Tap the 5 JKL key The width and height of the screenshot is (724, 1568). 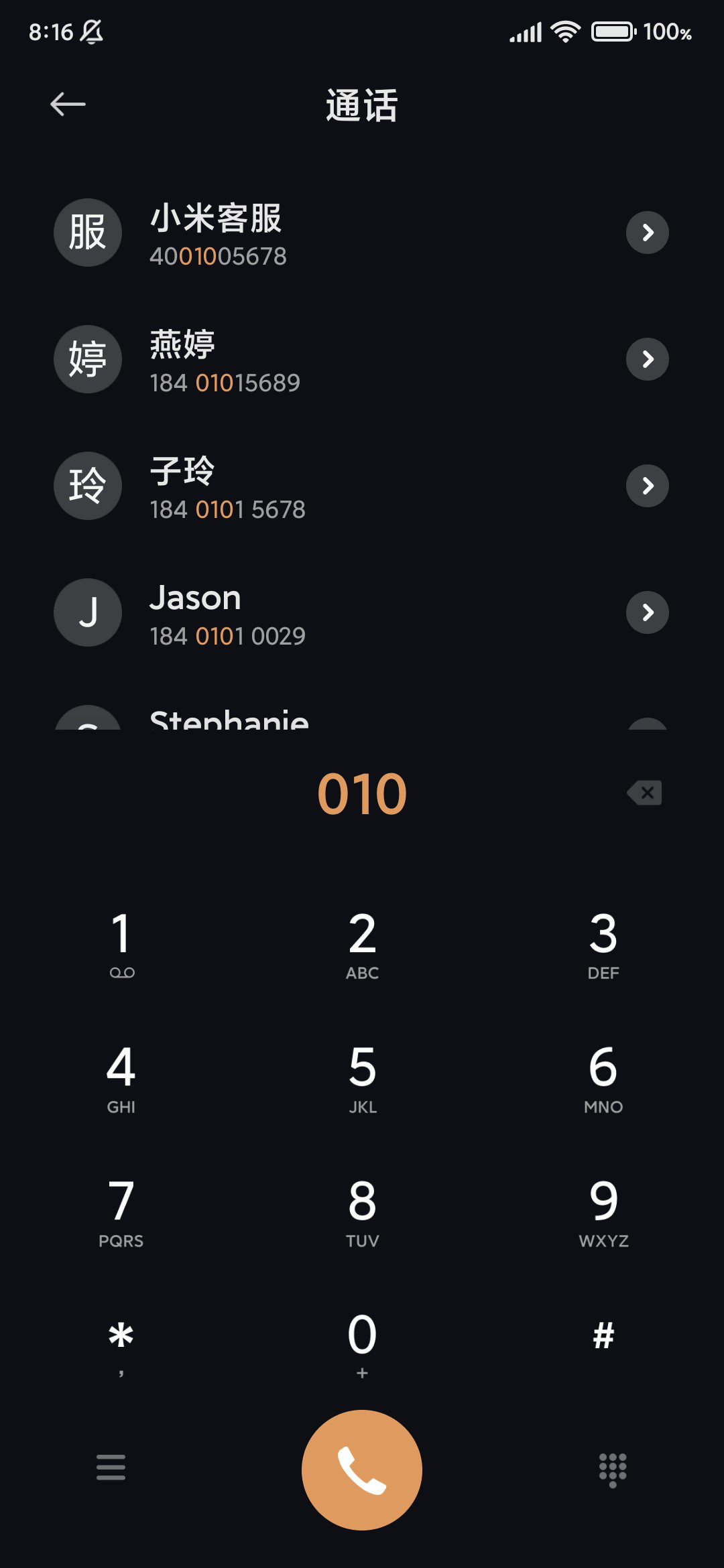(x=362, y=1077)
